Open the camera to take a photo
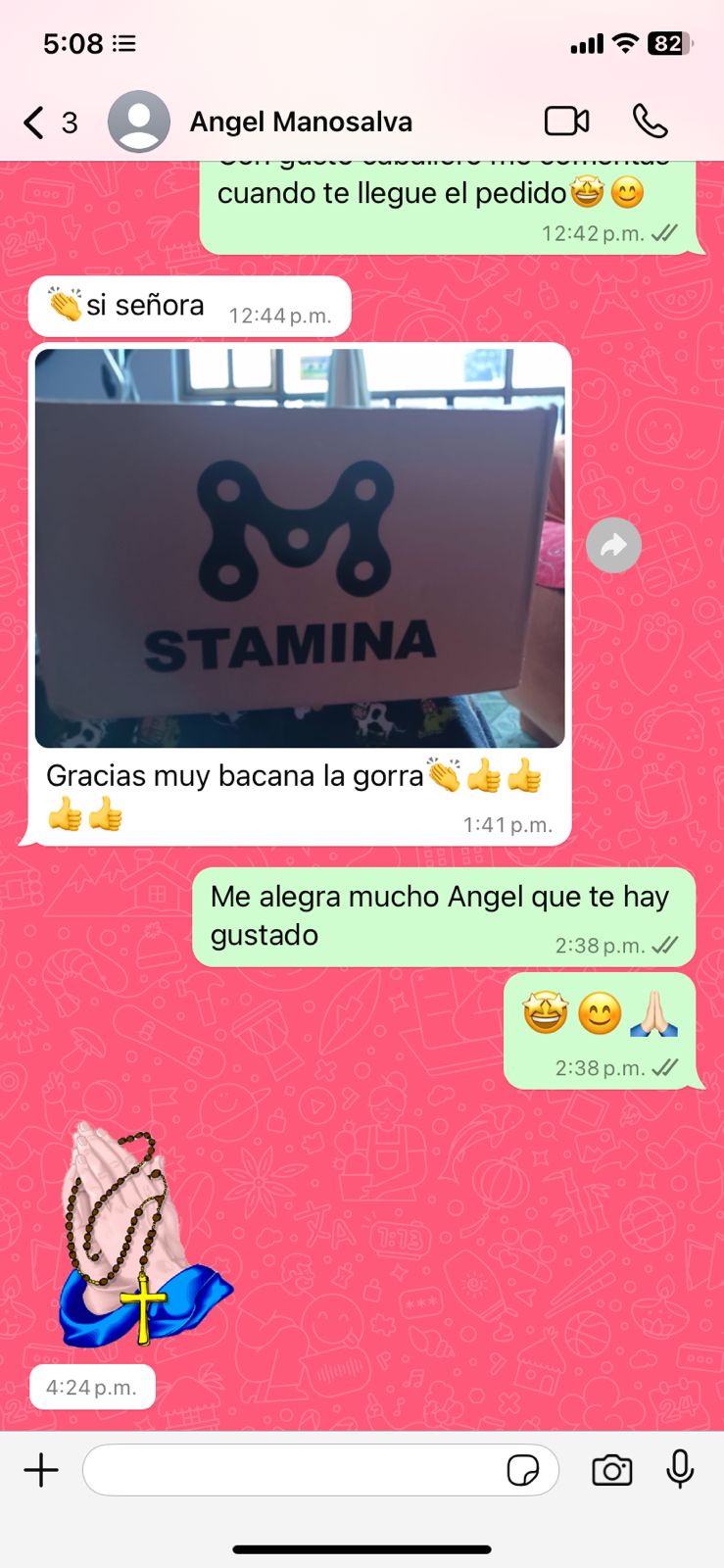The width and height of the screenshot is (724, 1568). (x=612, y=1470)
